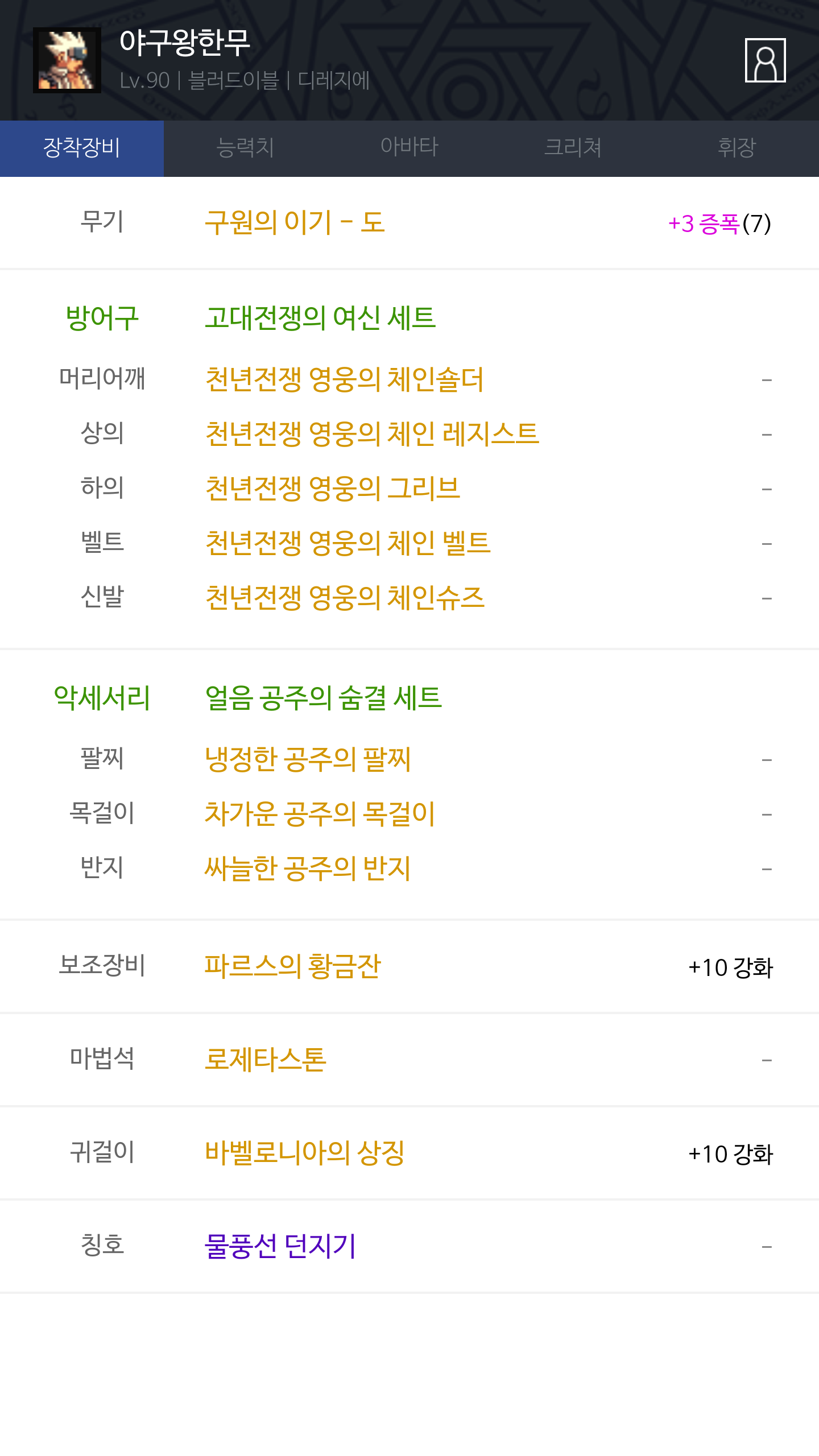This screenshot has height=1456, width=819.
Task: Open the character profile icon
Action: (765, 60)
